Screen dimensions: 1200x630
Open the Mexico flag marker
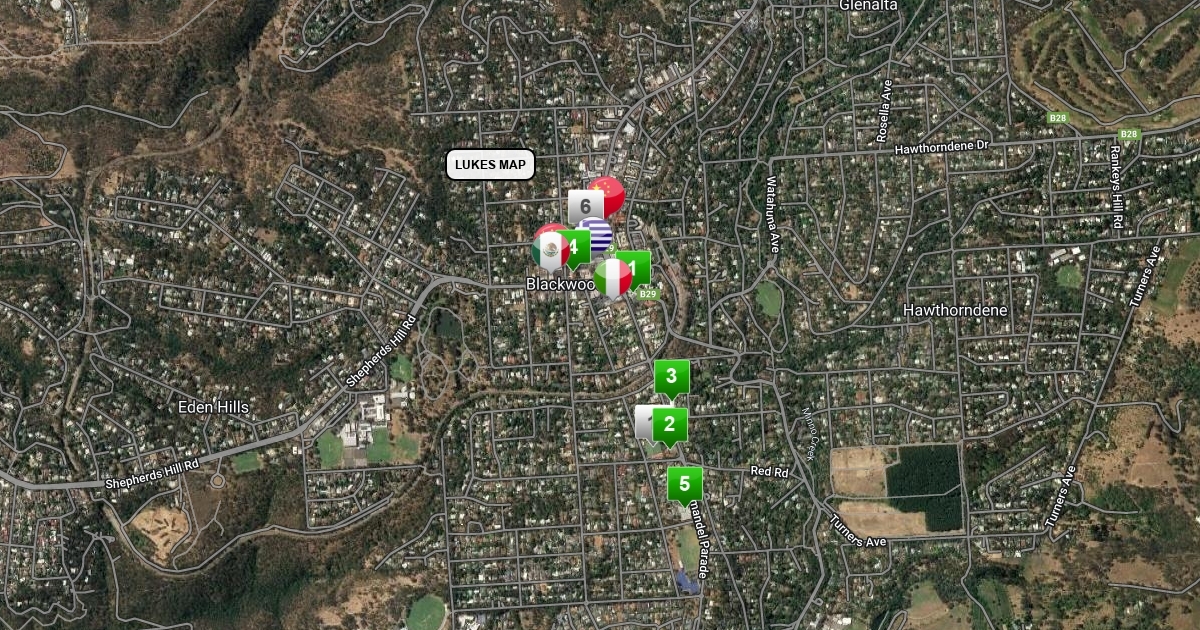click(549, 248)
